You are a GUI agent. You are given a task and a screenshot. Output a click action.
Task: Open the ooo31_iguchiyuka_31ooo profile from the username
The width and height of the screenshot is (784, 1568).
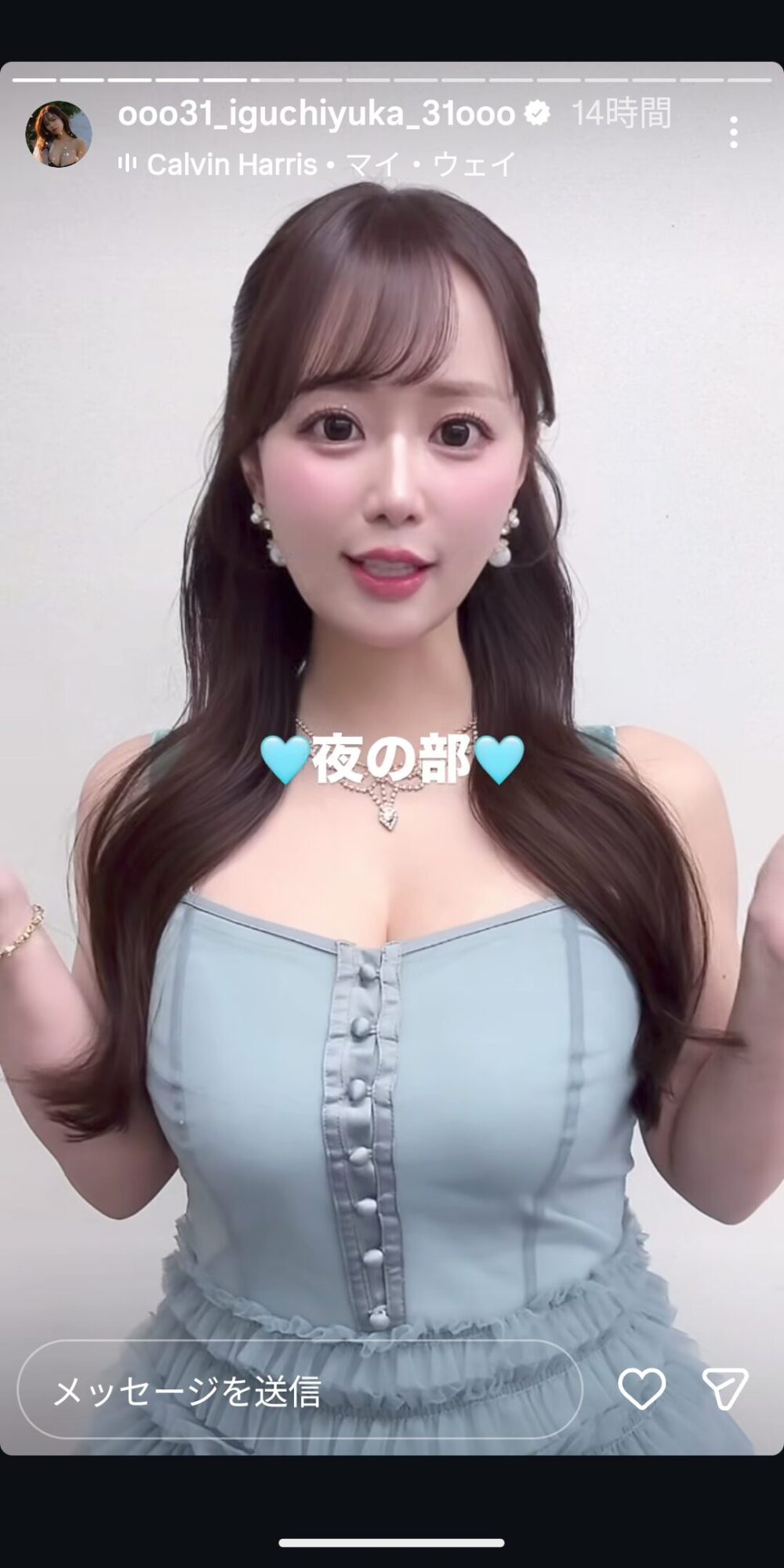coord(316,114)
